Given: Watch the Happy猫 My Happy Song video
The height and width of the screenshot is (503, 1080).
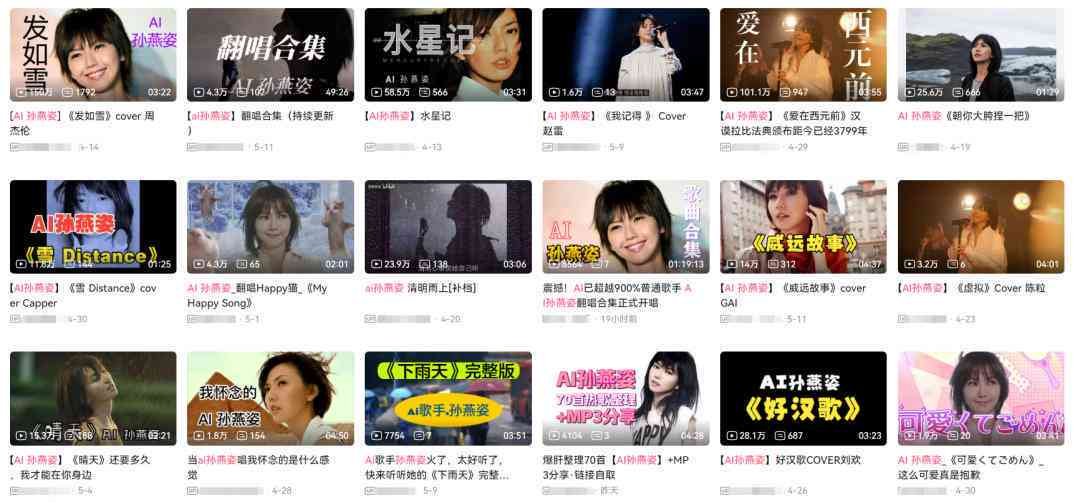Looking at the screenshot, I should click(270, 226).
